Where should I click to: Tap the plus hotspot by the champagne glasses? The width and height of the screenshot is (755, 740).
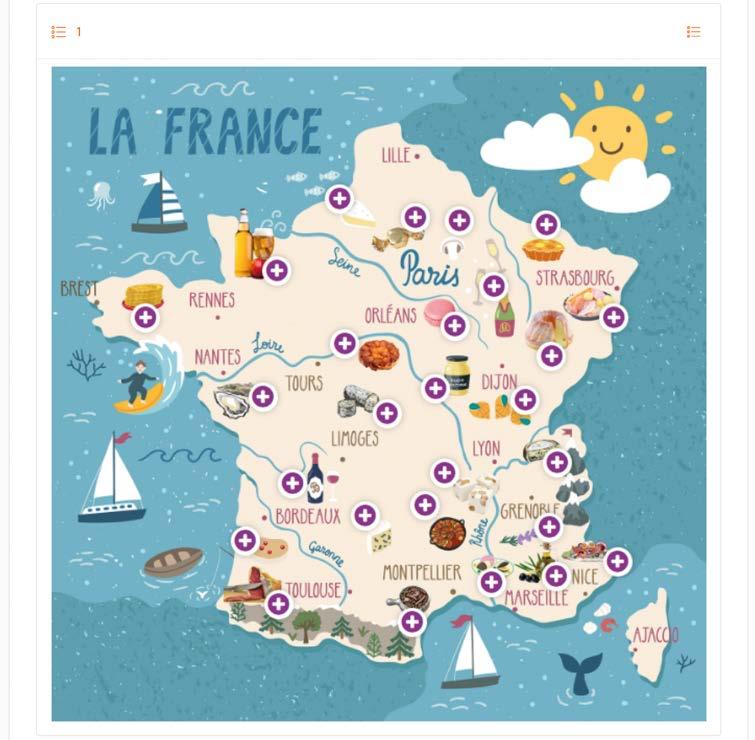(x=493, y=286)
